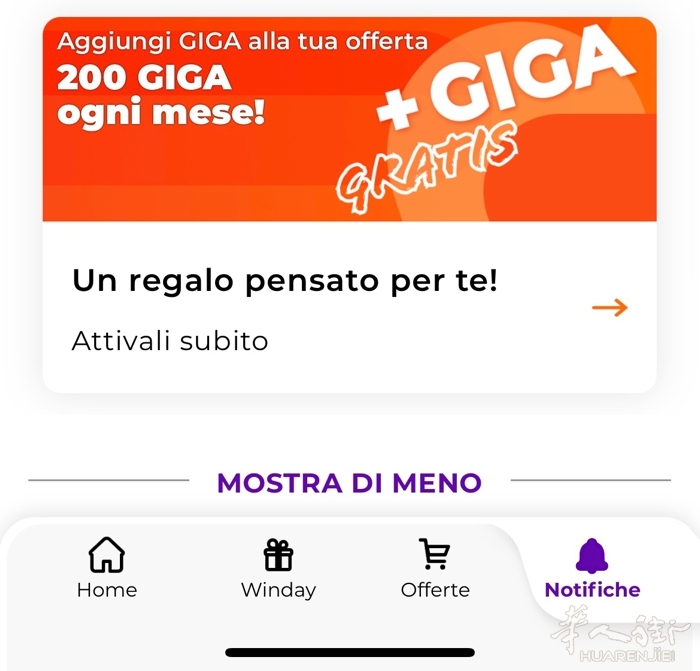The height and width of the screenshot is (671, 700).
Task: Switch to the Winday tab
Action: point(278,568)
